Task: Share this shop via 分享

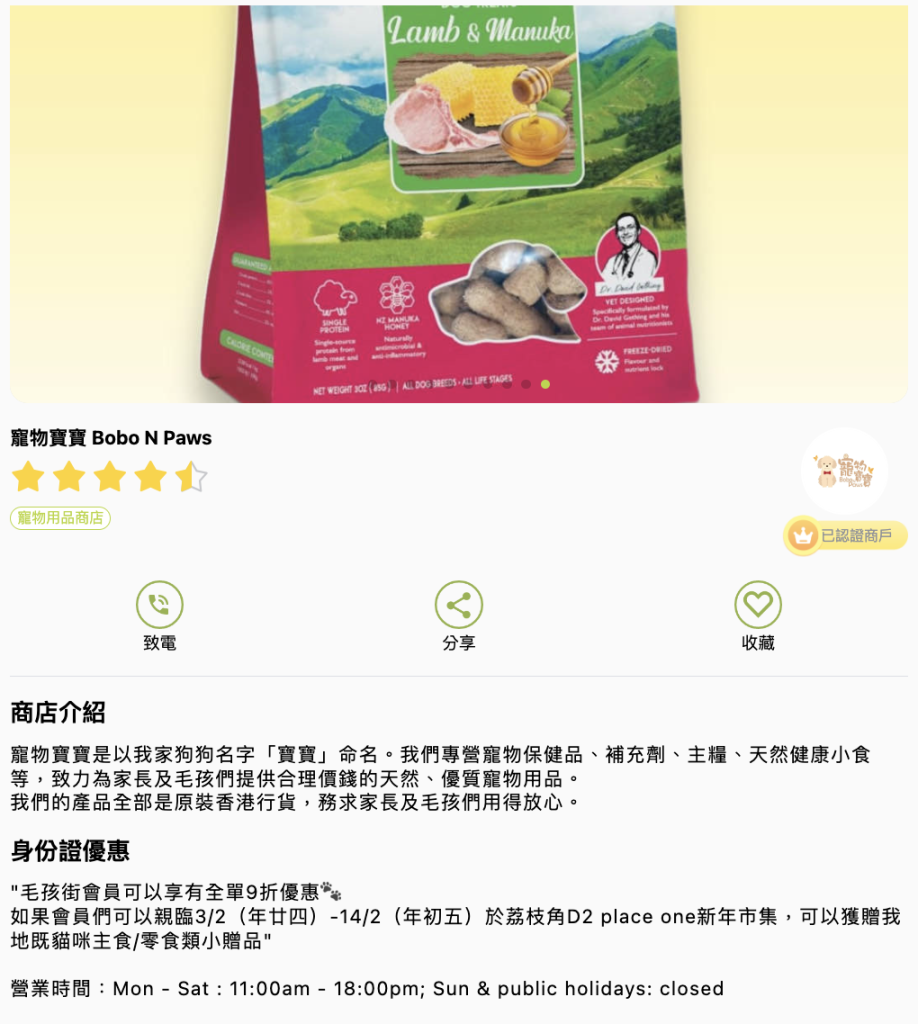Action: pos(459,605)
